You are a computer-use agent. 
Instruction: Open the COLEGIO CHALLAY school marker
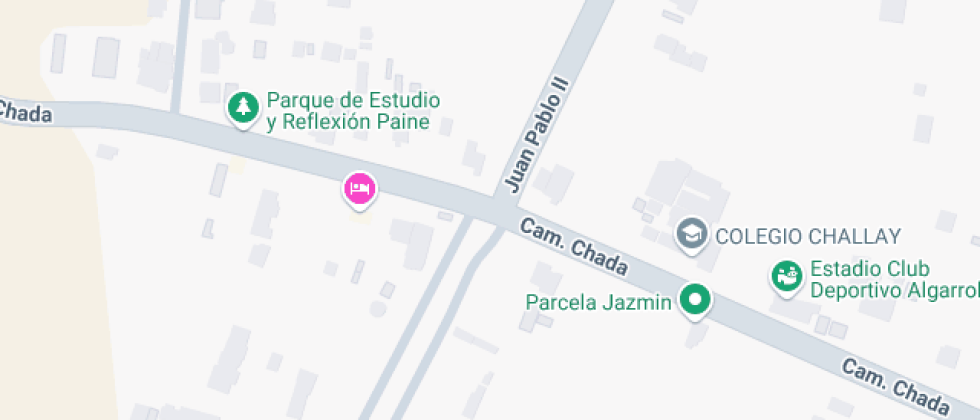[689, 235]
